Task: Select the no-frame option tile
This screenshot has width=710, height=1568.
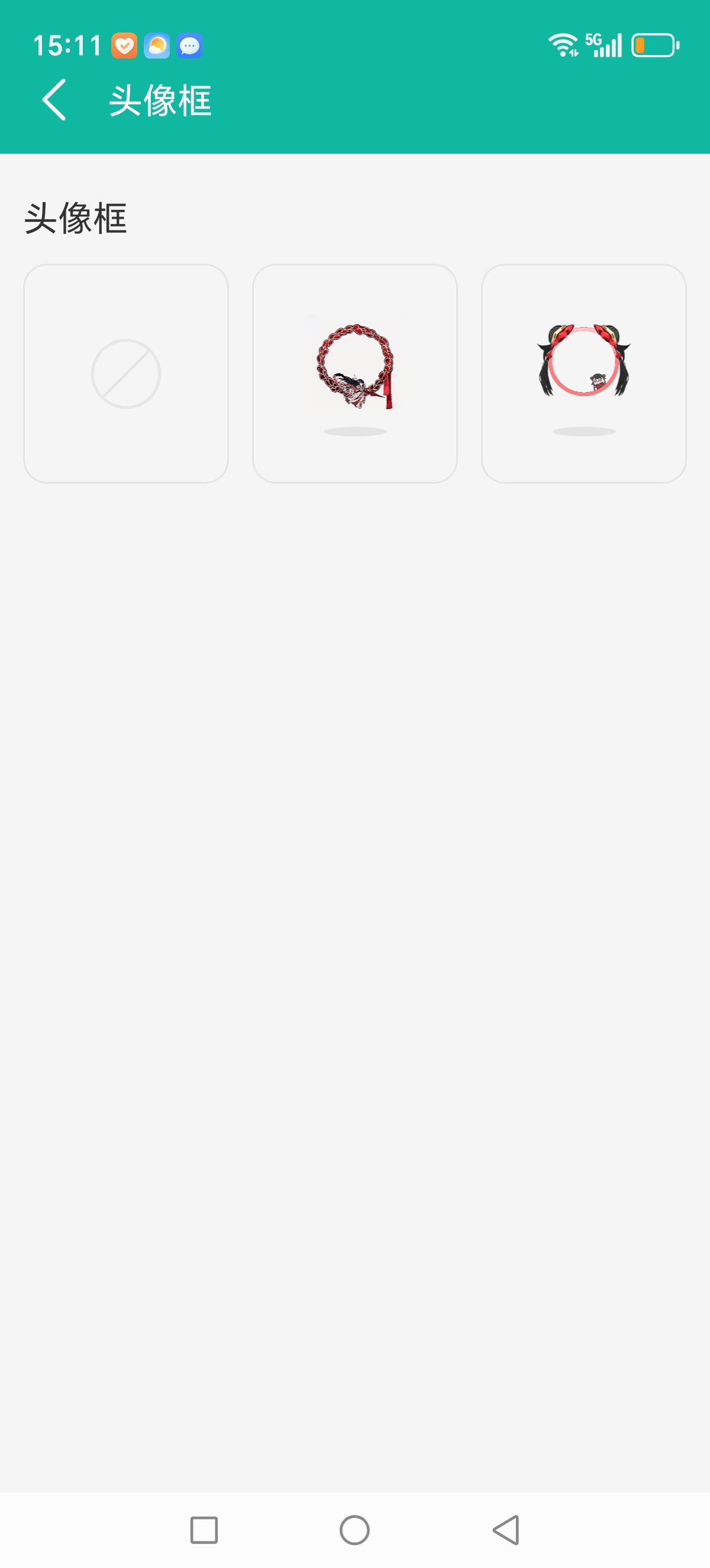Action: [x=126, y=373]
